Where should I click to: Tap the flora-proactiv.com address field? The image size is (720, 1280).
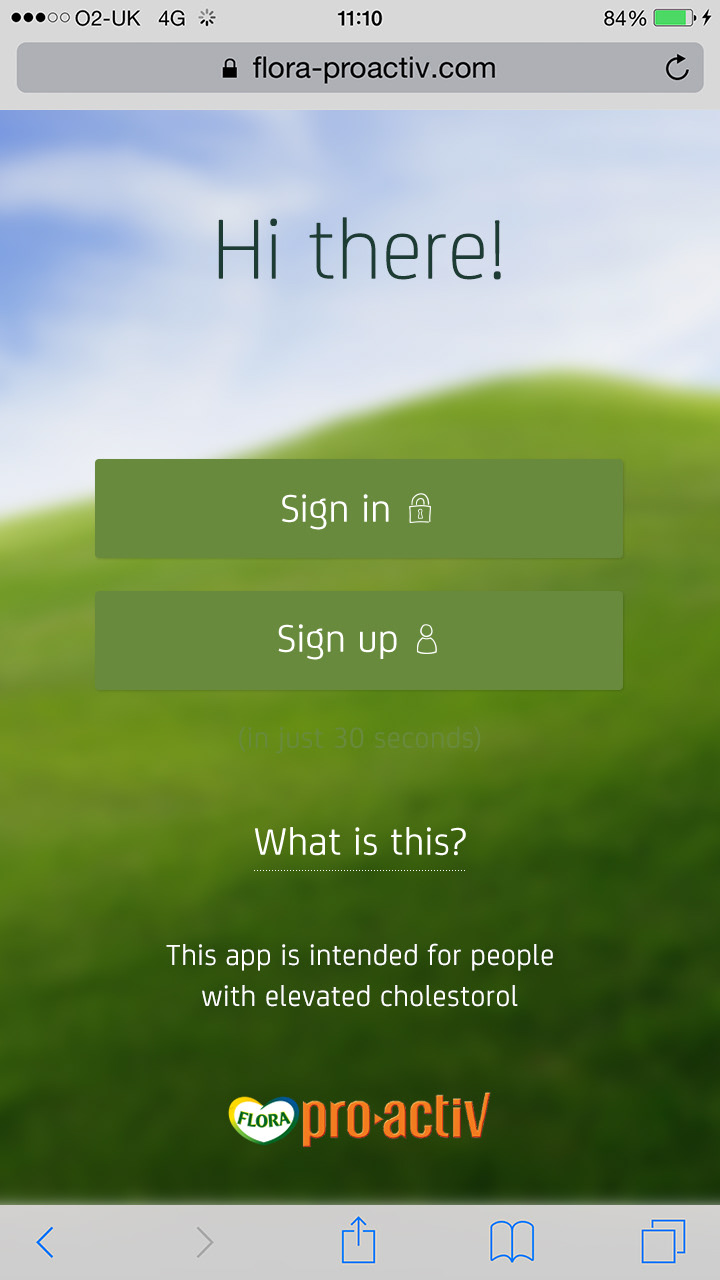tap(358, 68)
